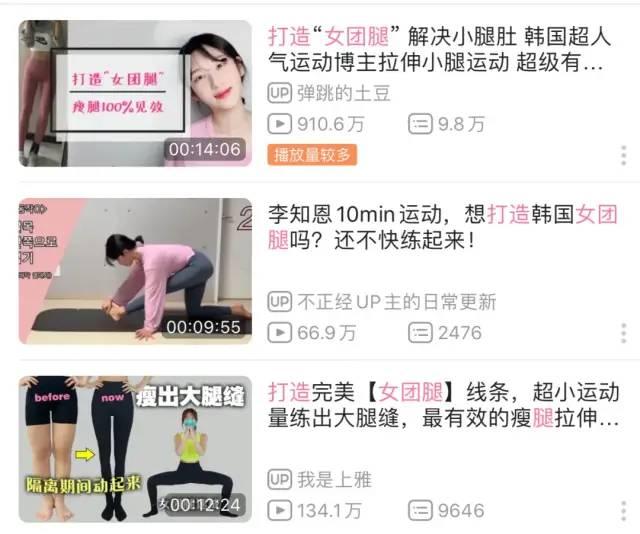Open the 李知恩 10min 运动 video thumbnail
Viewport: 640px width, 534px height.
click(x=135, y=271)
